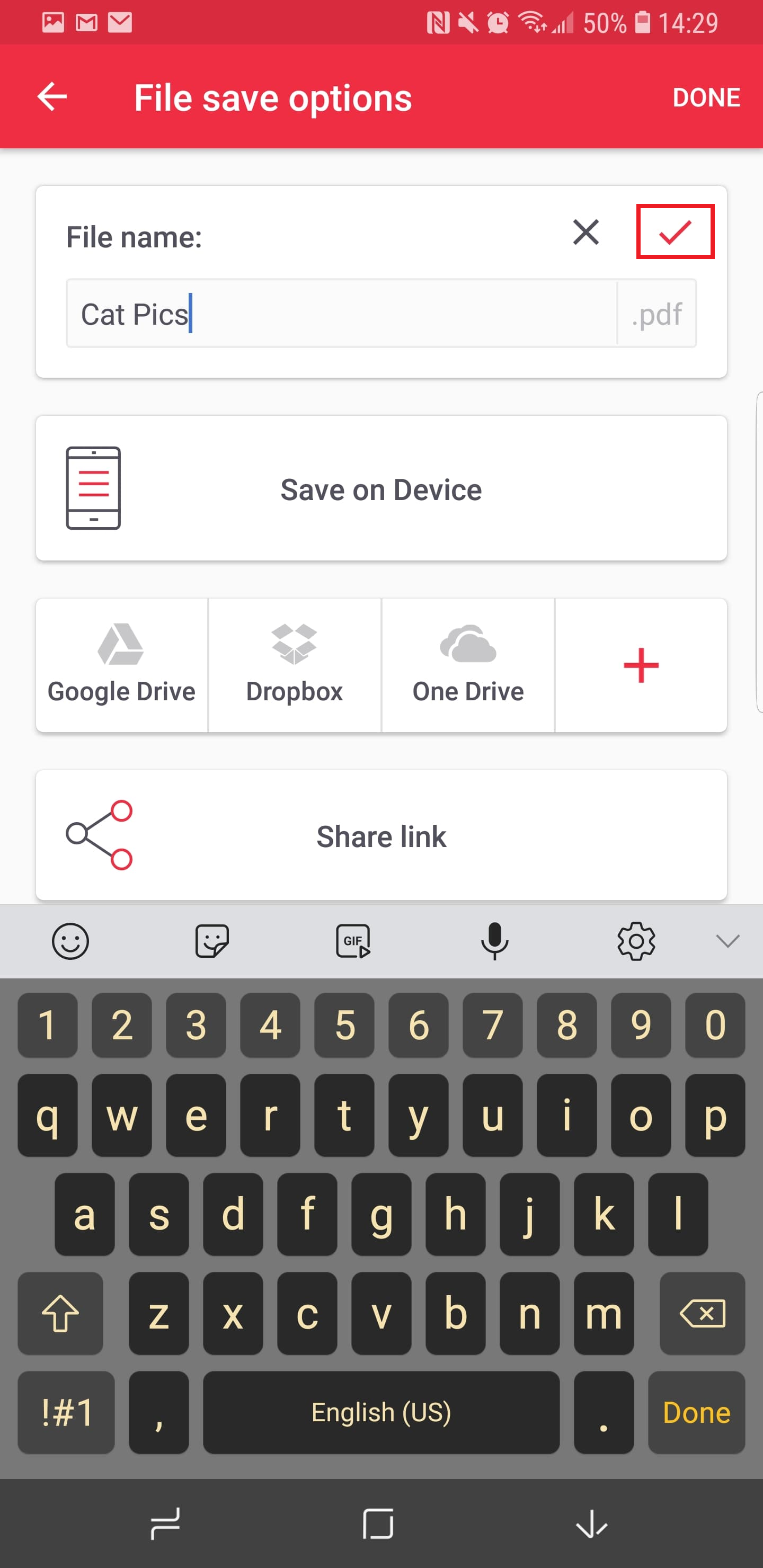Select One Drive as the destination
The image size is (763, 1568).
click(468, 665)
